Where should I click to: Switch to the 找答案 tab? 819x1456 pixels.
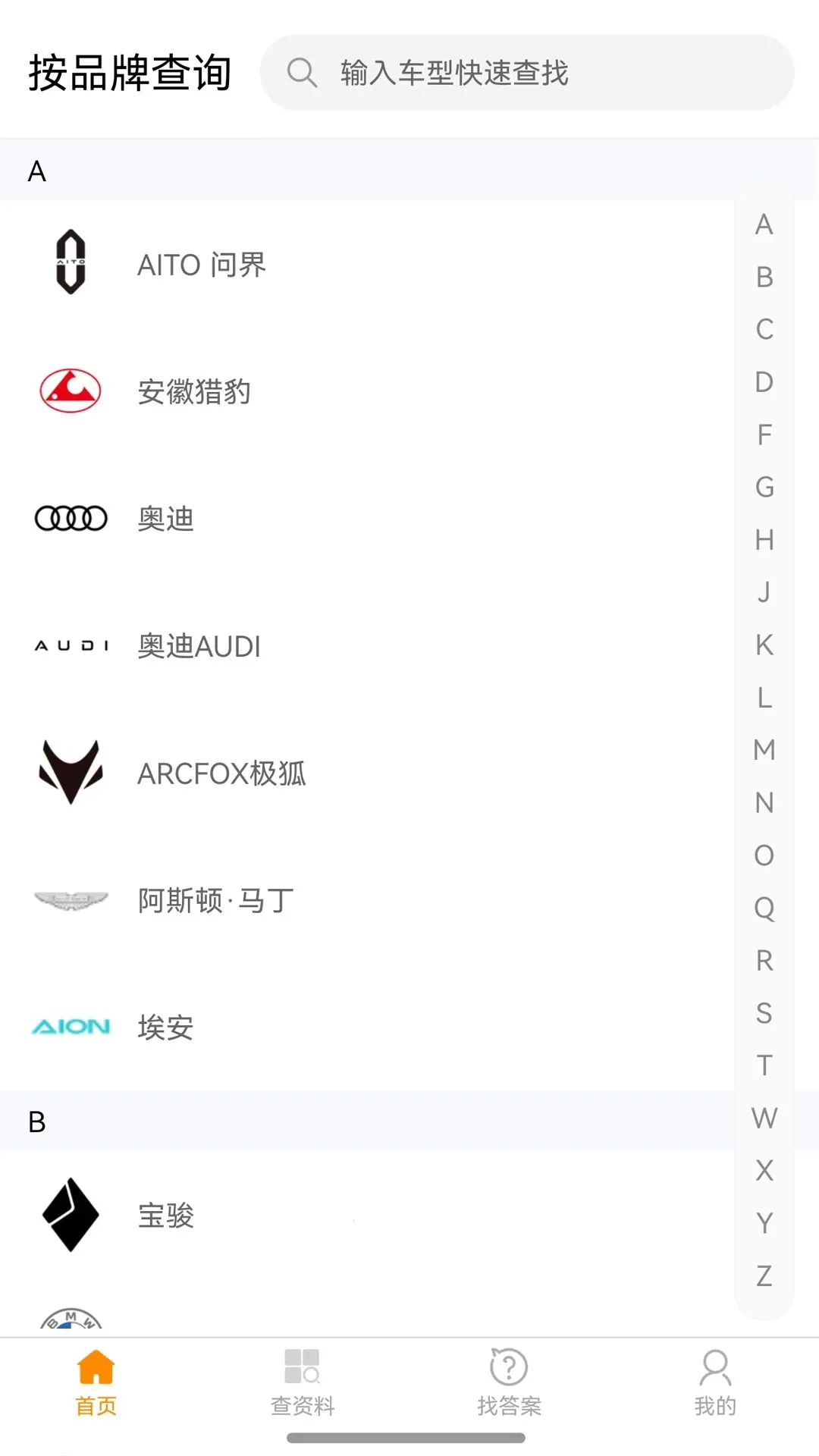pyautogui.click(x=509, y=1383)
